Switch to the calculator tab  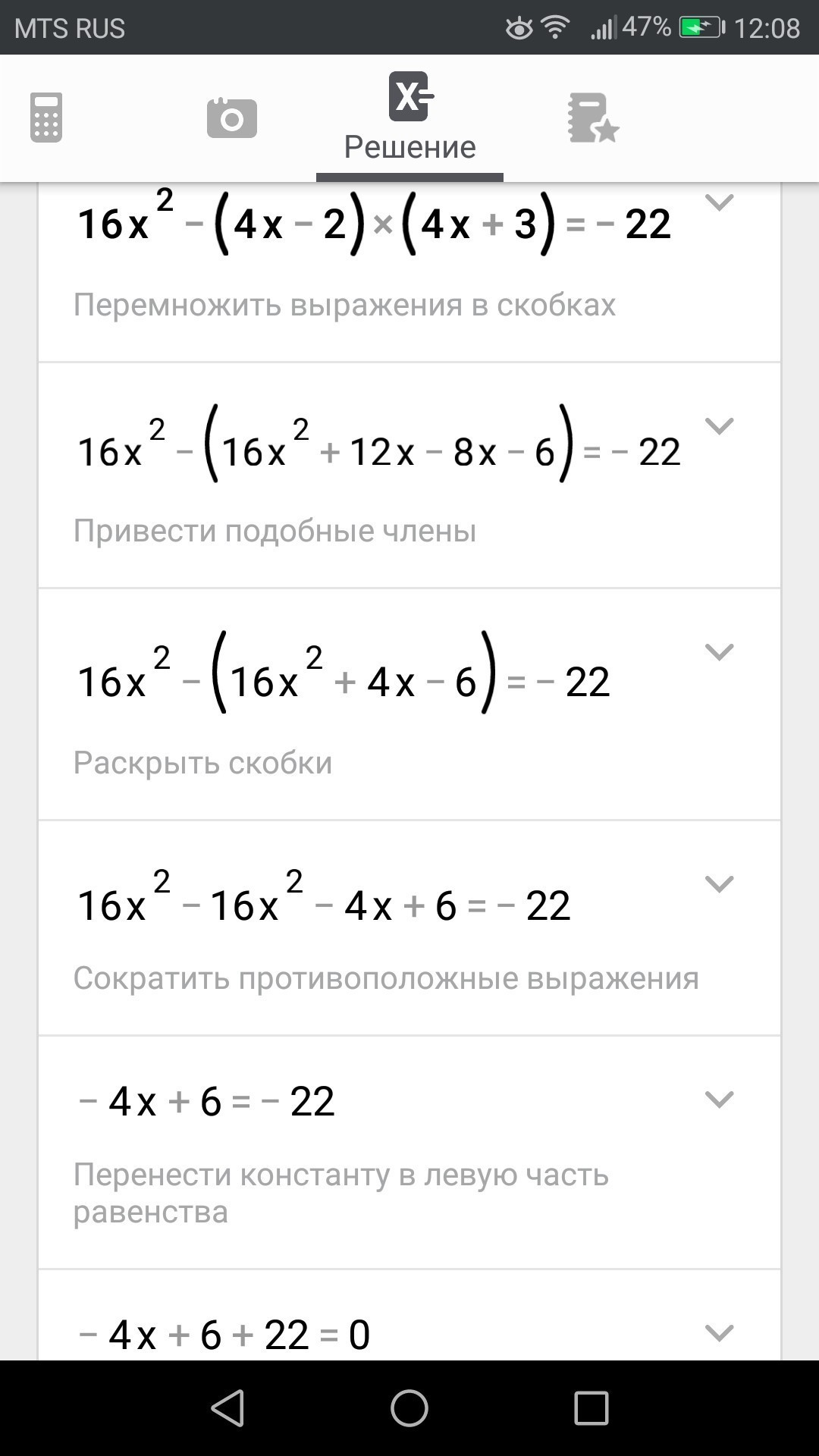(46, 118)
